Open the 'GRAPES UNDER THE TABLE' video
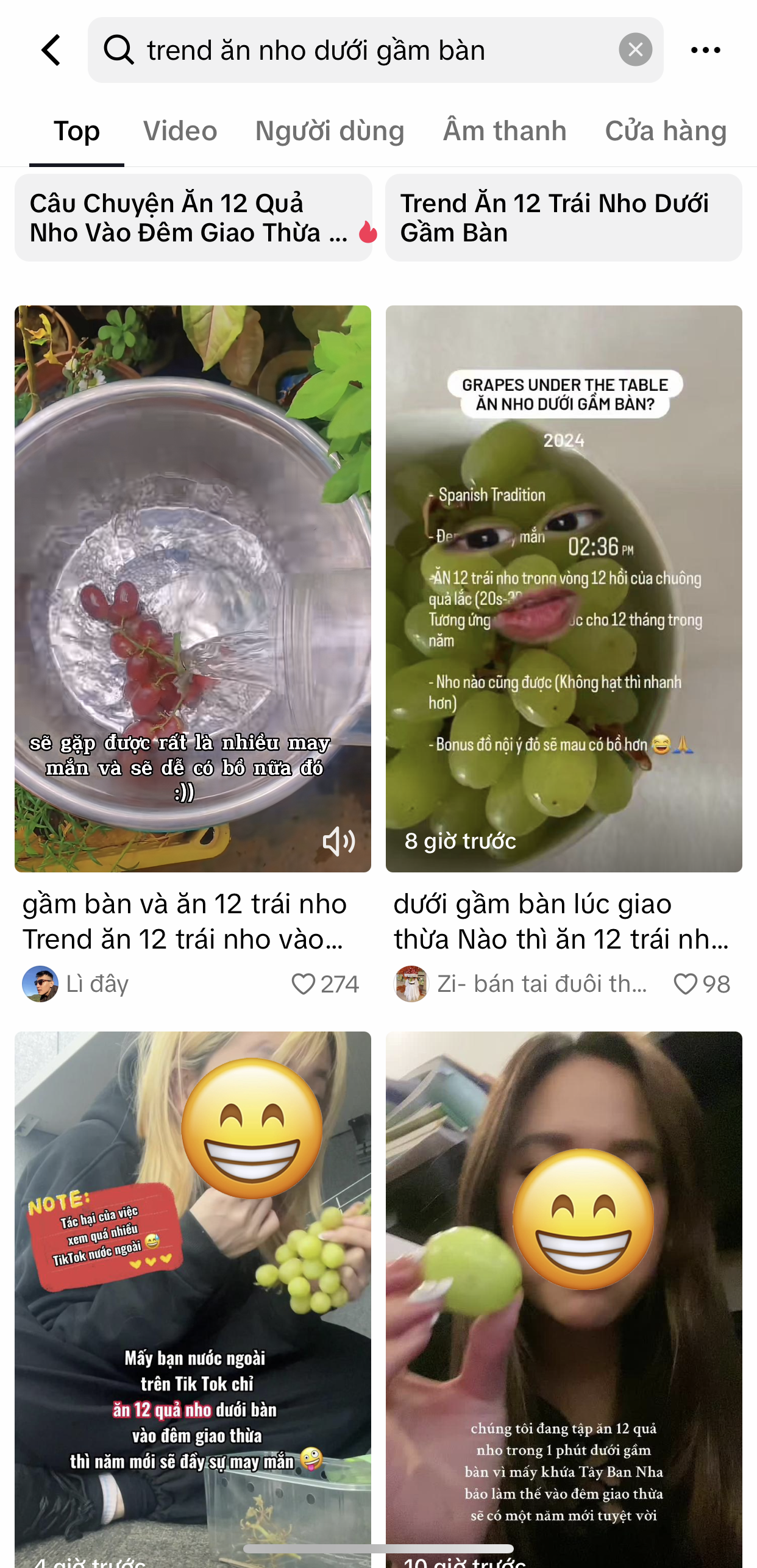 564,594
